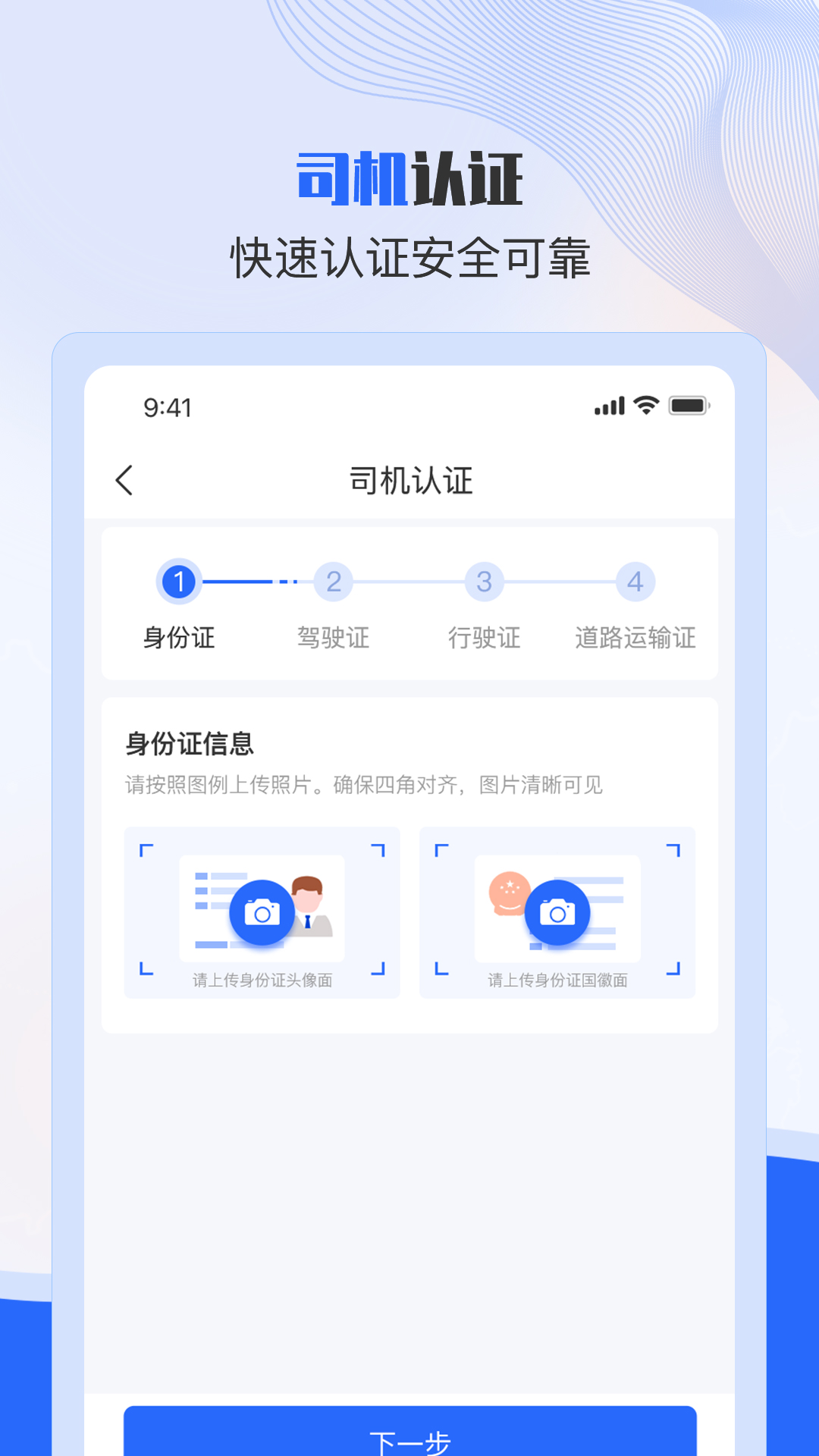Click the battery icon in status bar
The height and width of the screenshot is (1456, 819).
tap(687, 406)
